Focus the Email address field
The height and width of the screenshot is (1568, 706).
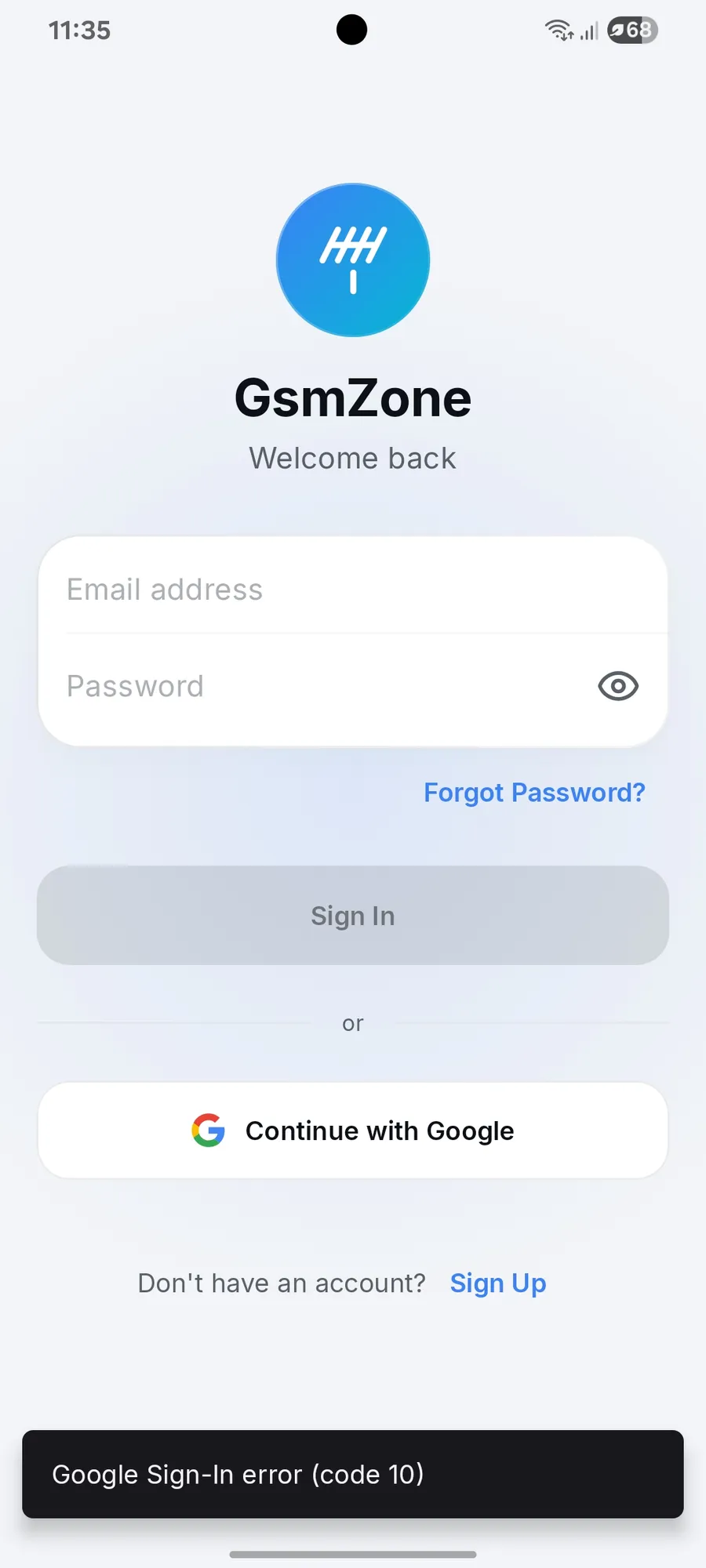click(353, 590)
